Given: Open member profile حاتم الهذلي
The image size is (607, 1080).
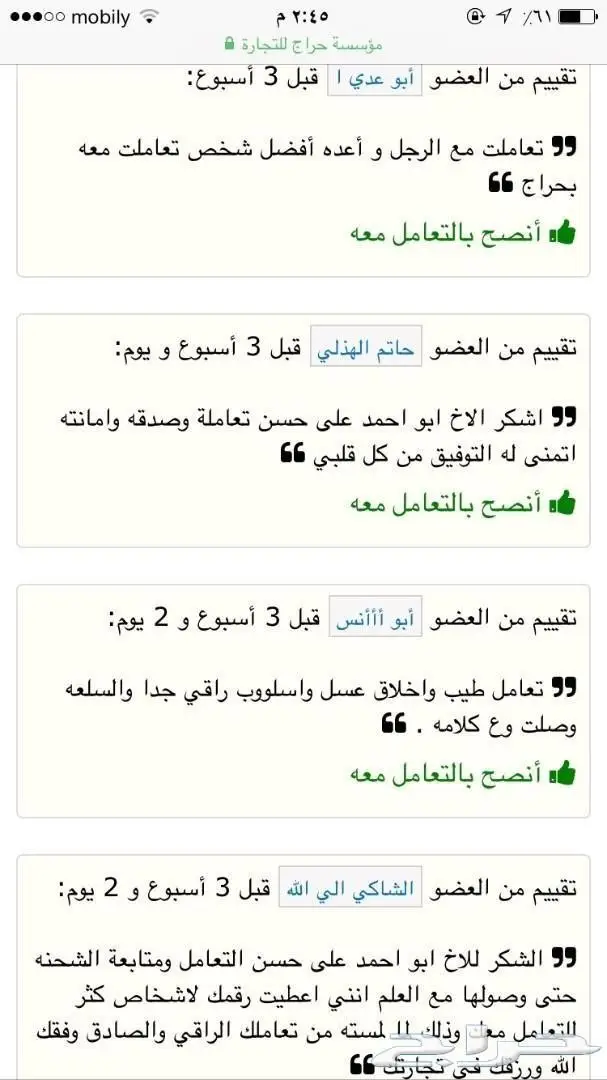Looking at the screenshot, I should [366, 349].
